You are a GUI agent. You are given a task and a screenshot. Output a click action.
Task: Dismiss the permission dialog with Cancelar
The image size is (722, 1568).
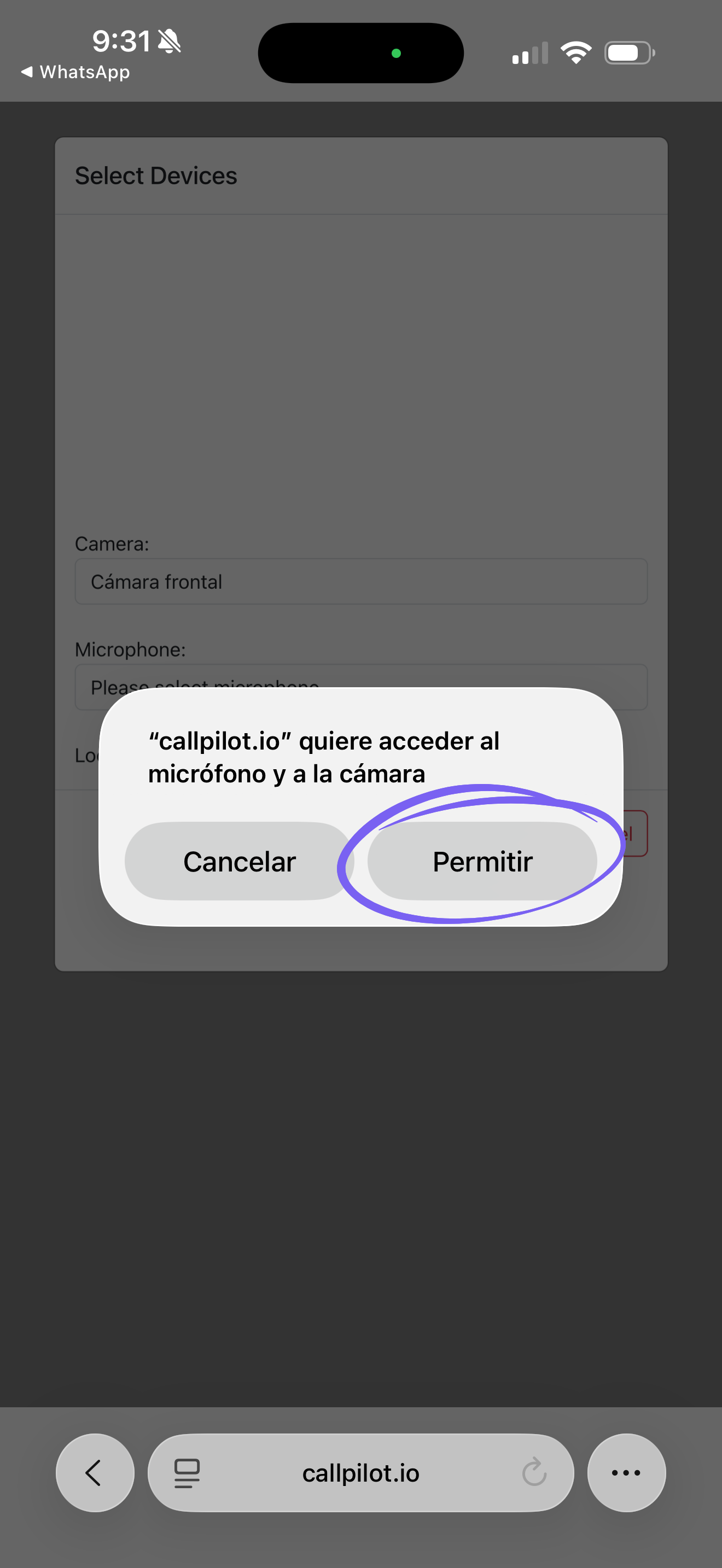(x=239, y=860)
